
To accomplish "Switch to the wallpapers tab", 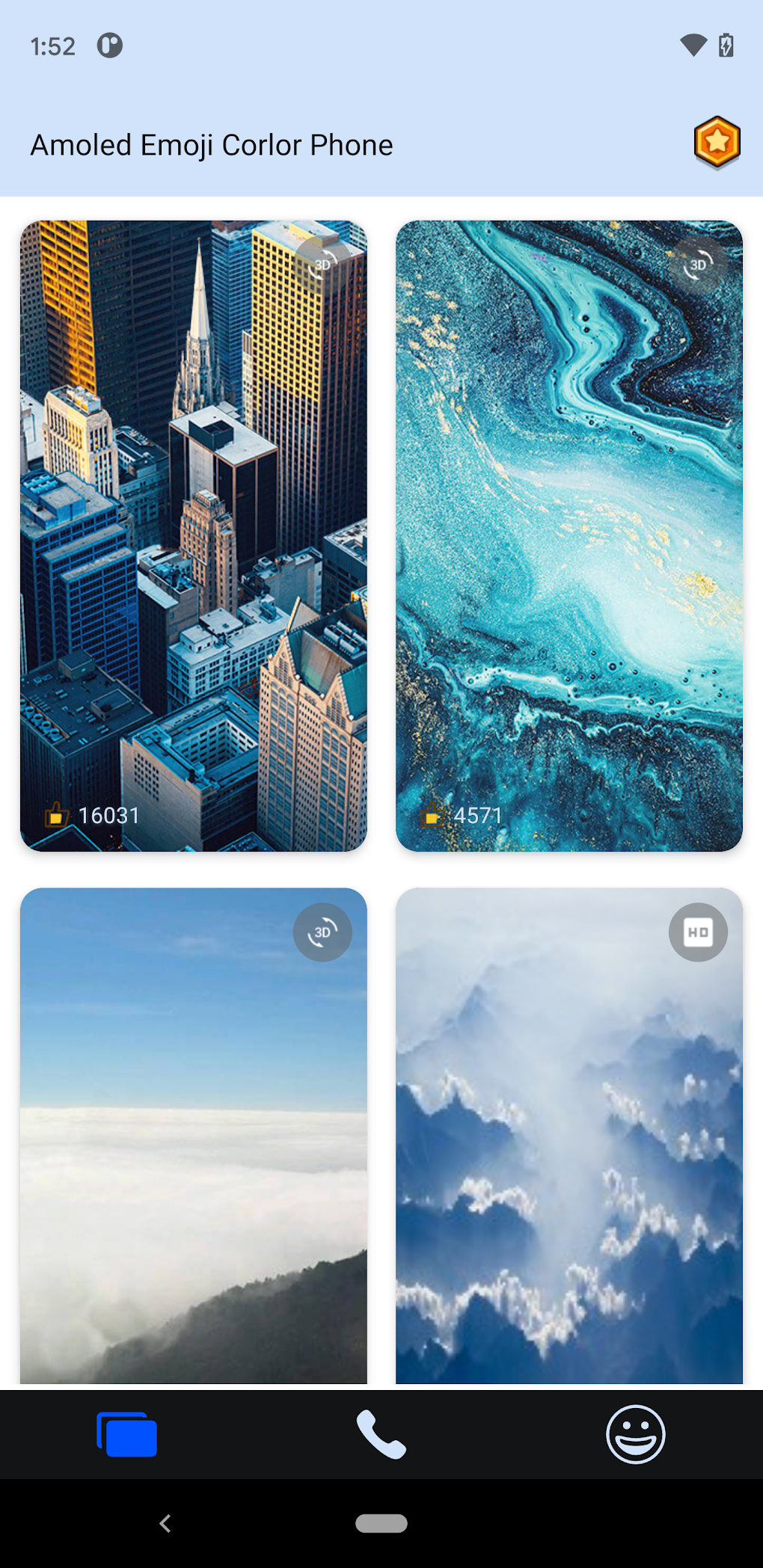I will coord(127,1434).
